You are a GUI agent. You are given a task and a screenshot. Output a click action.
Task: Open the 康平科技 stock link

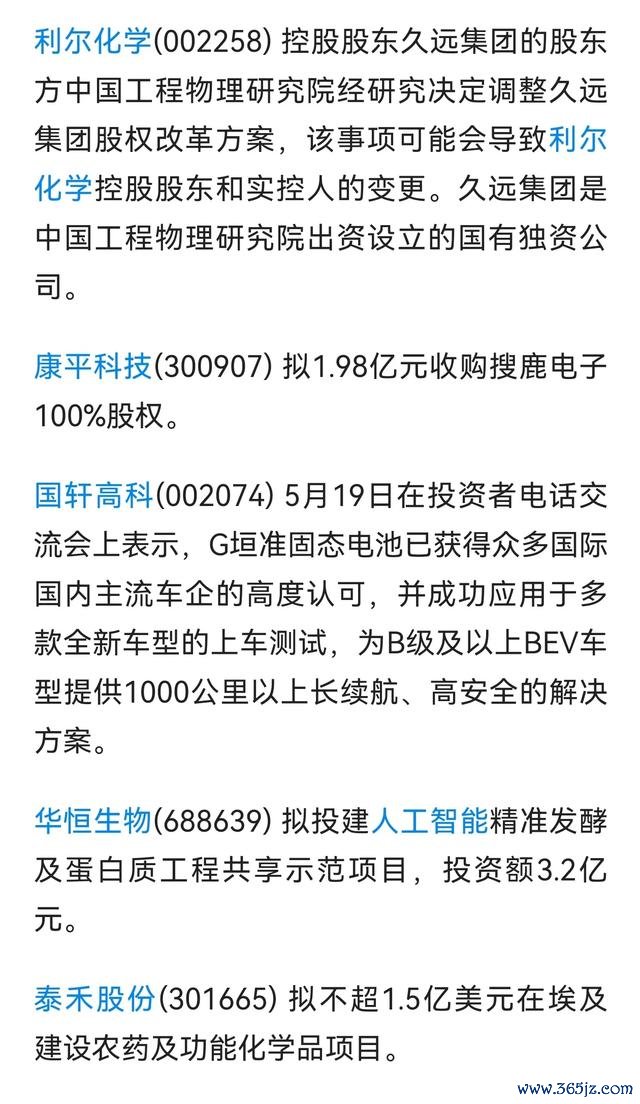(x=93, y=367)
